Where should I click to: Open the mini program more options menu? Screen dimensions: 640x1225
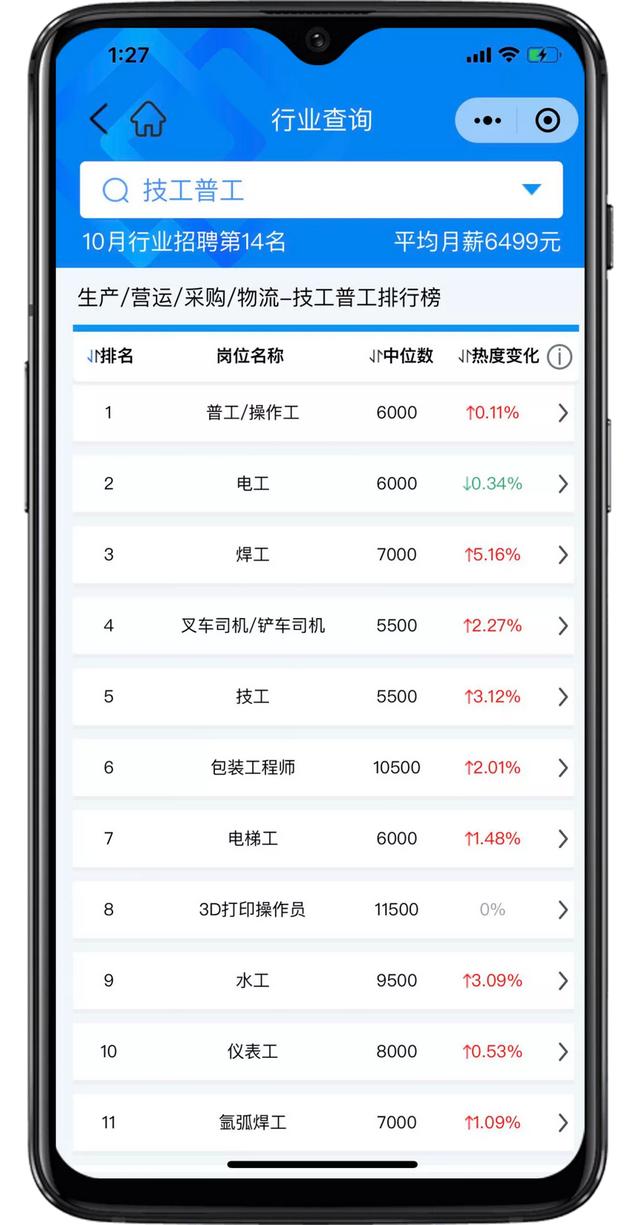[x=487, y=121]
